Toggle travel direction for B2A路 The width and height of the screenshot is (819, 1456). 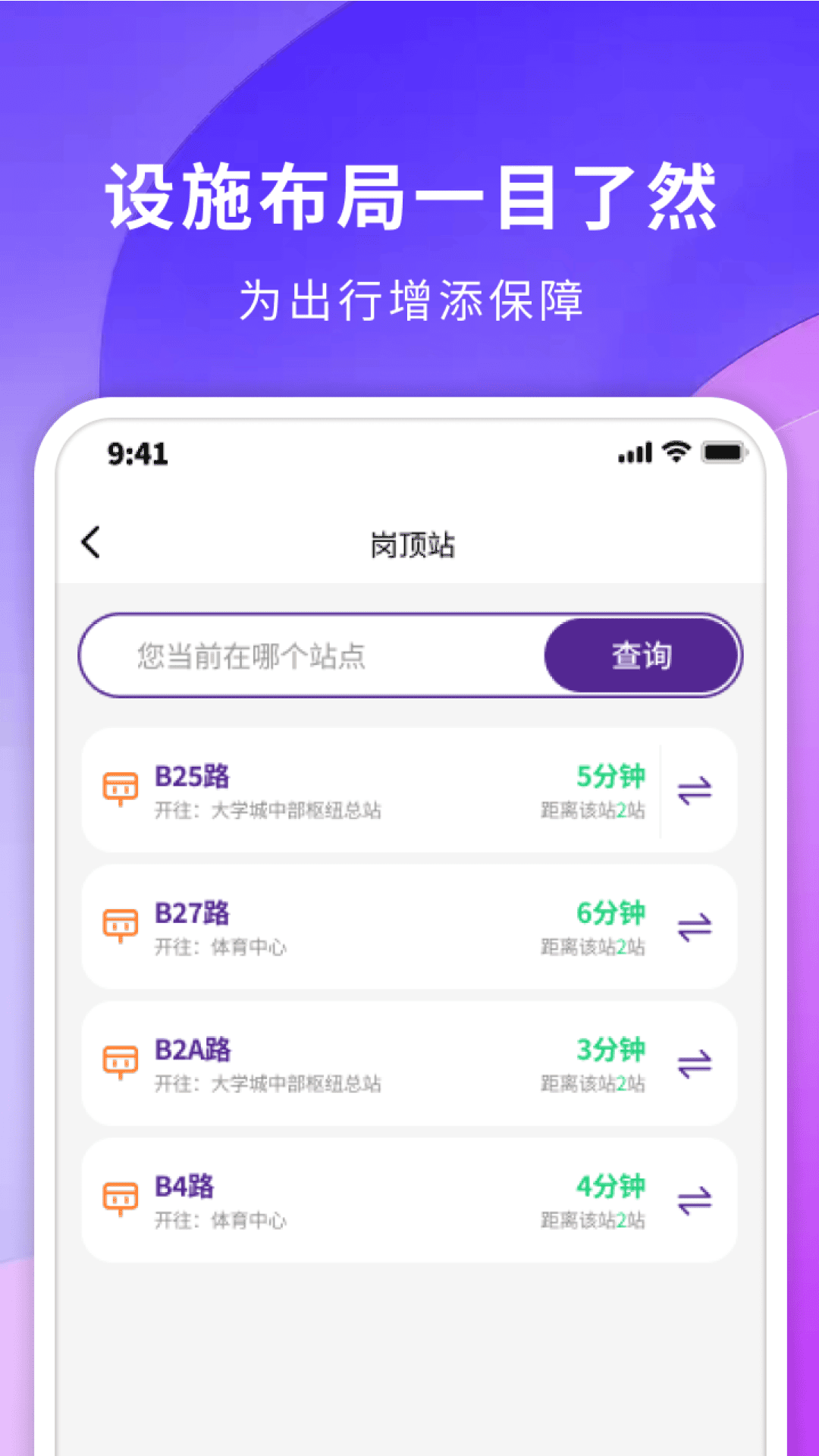point(695,1063)
